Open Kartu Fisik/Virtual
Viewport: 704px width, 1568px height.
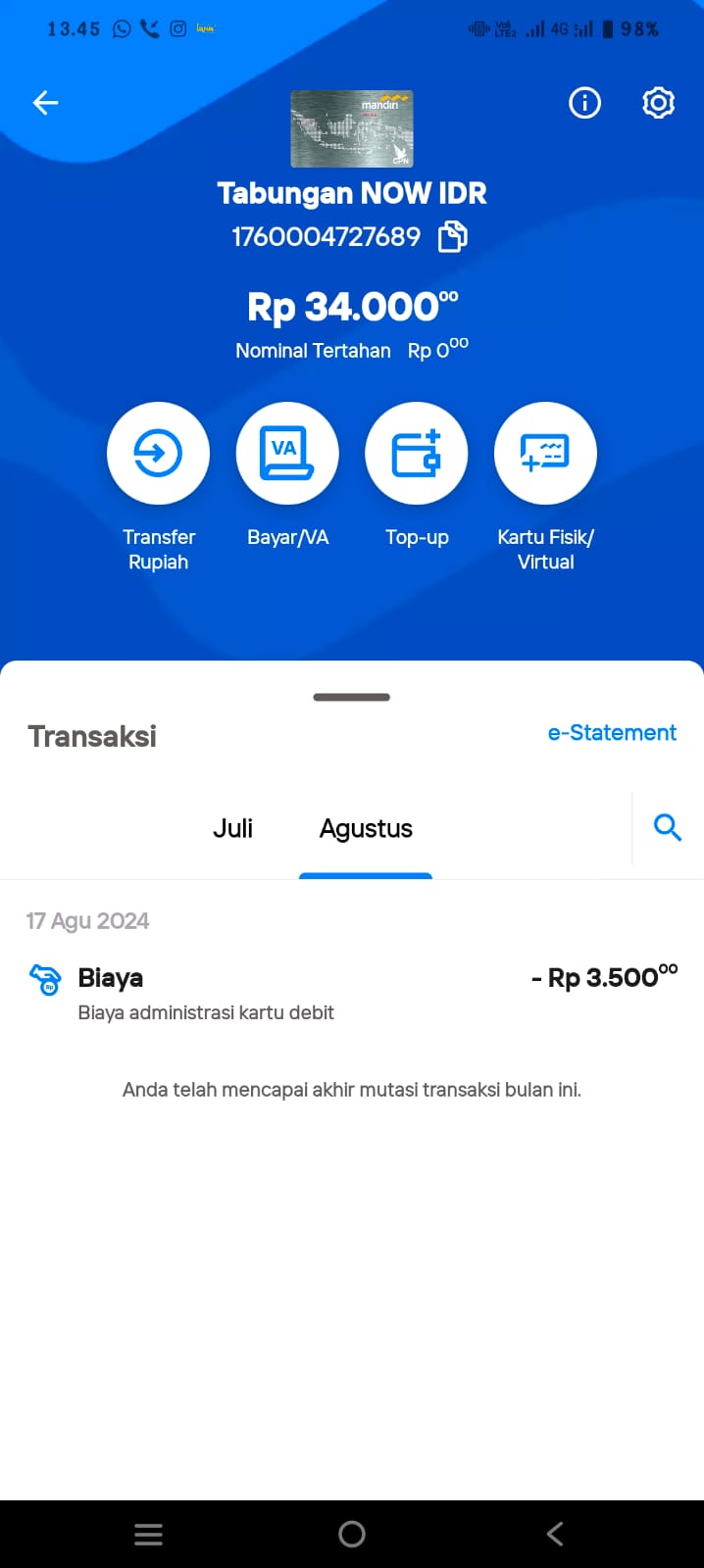546,453
